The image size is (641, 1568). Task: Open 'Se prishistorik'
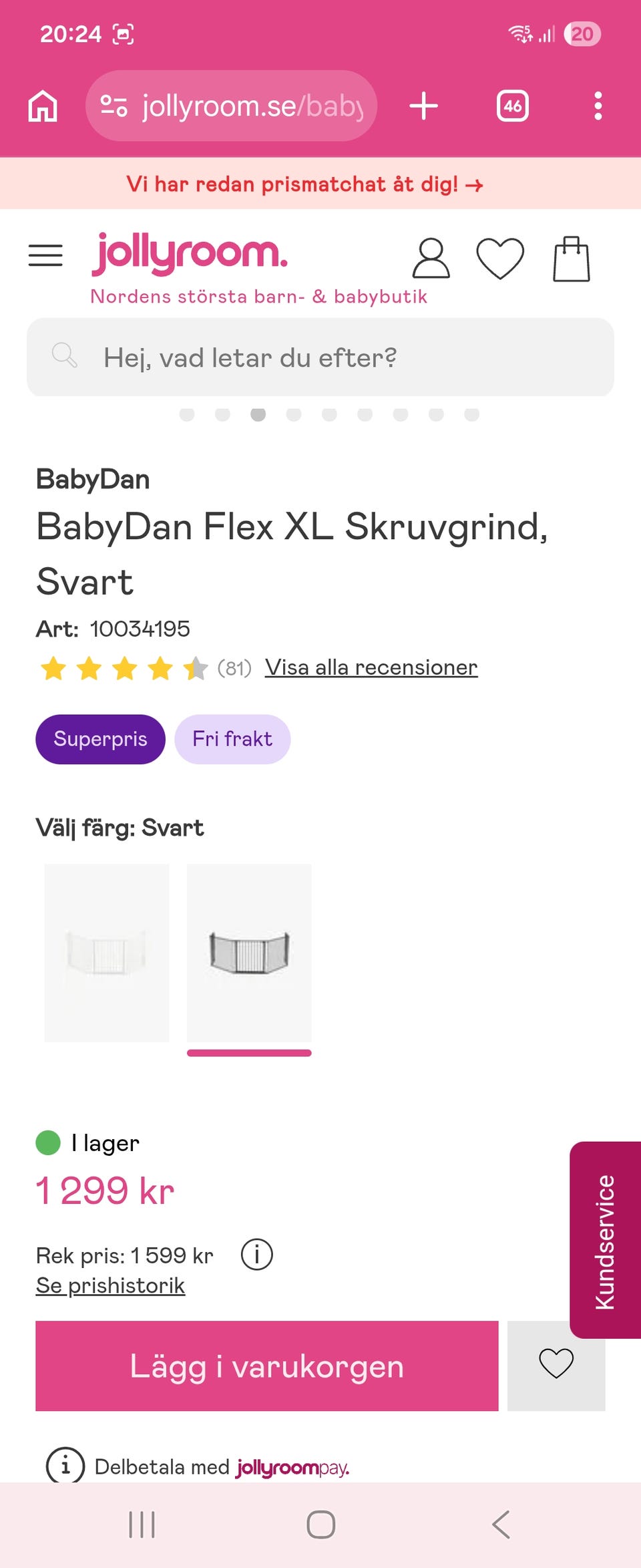[x=111, y=1285]
